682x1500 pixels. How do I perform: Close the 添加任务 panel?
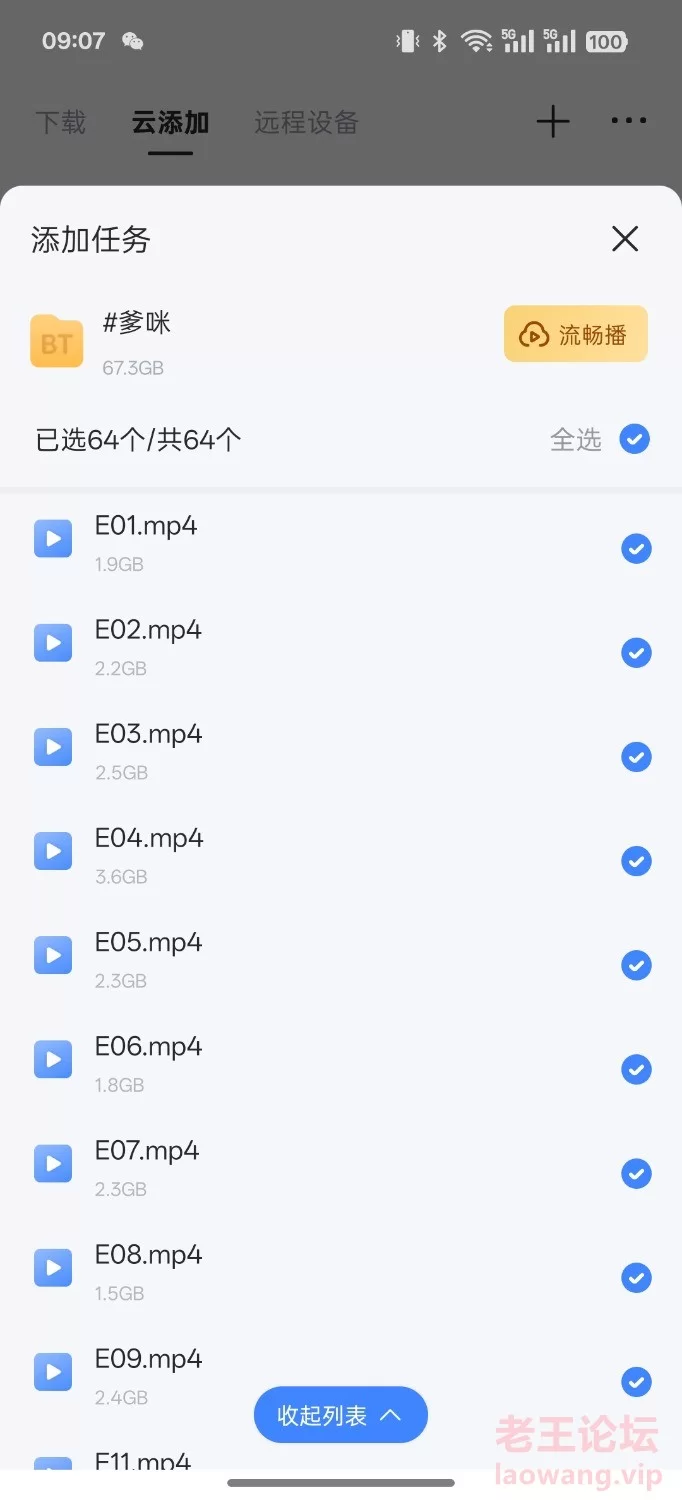[625, 239]
